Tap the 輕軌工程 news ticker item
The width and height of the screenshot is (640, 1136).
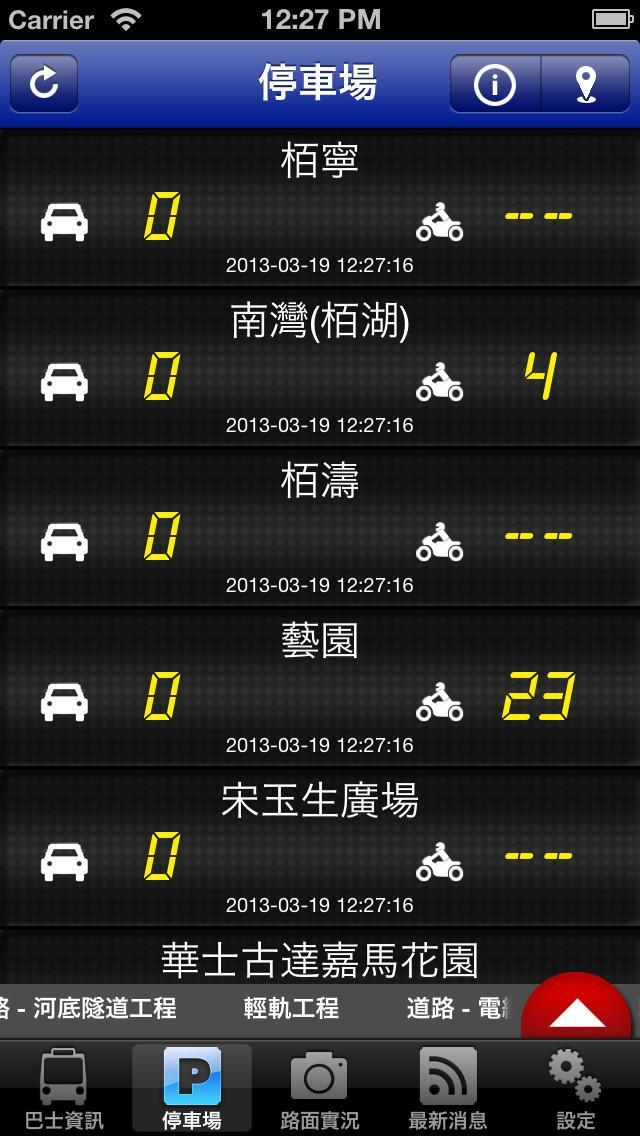[291, 1008]
